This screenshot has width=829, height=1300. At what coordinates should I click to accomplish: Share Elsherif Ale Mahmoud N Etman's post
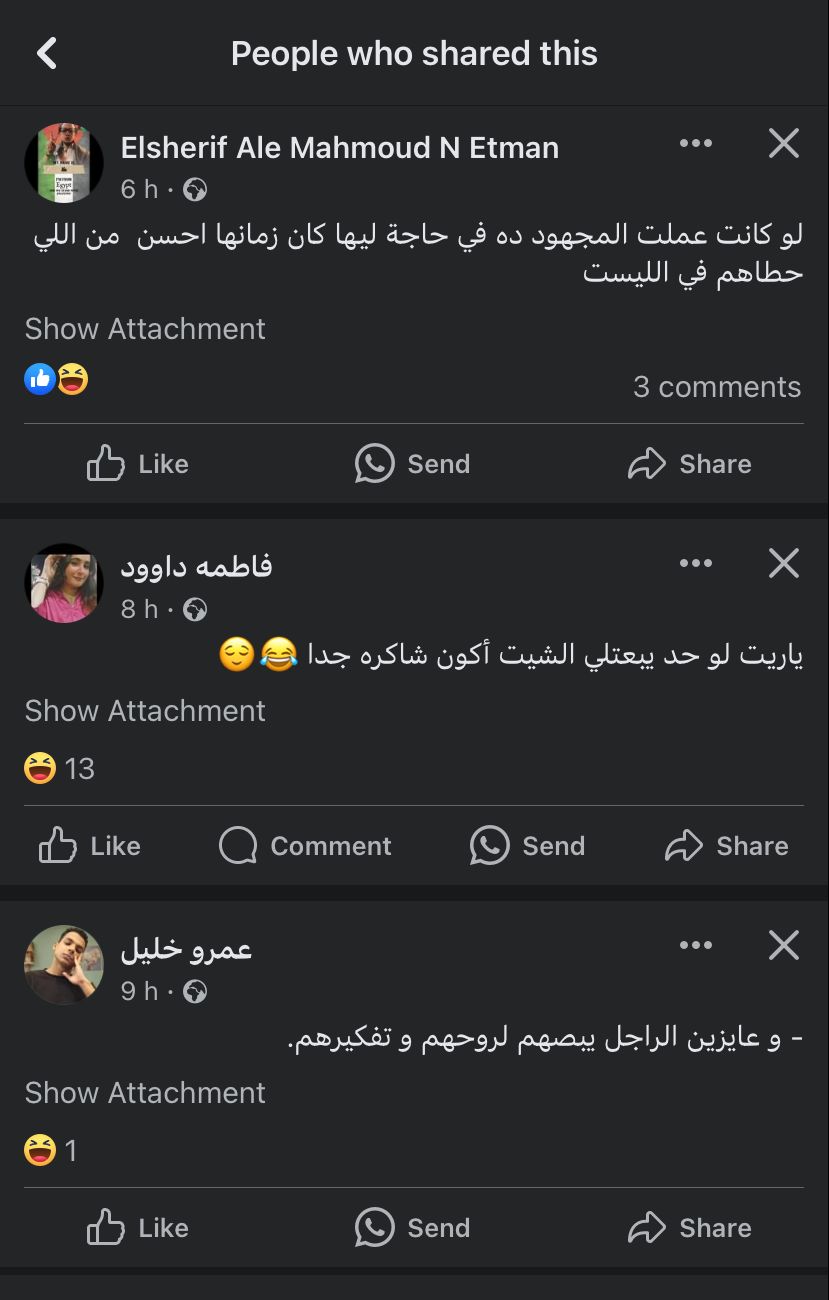pos(690,464)
